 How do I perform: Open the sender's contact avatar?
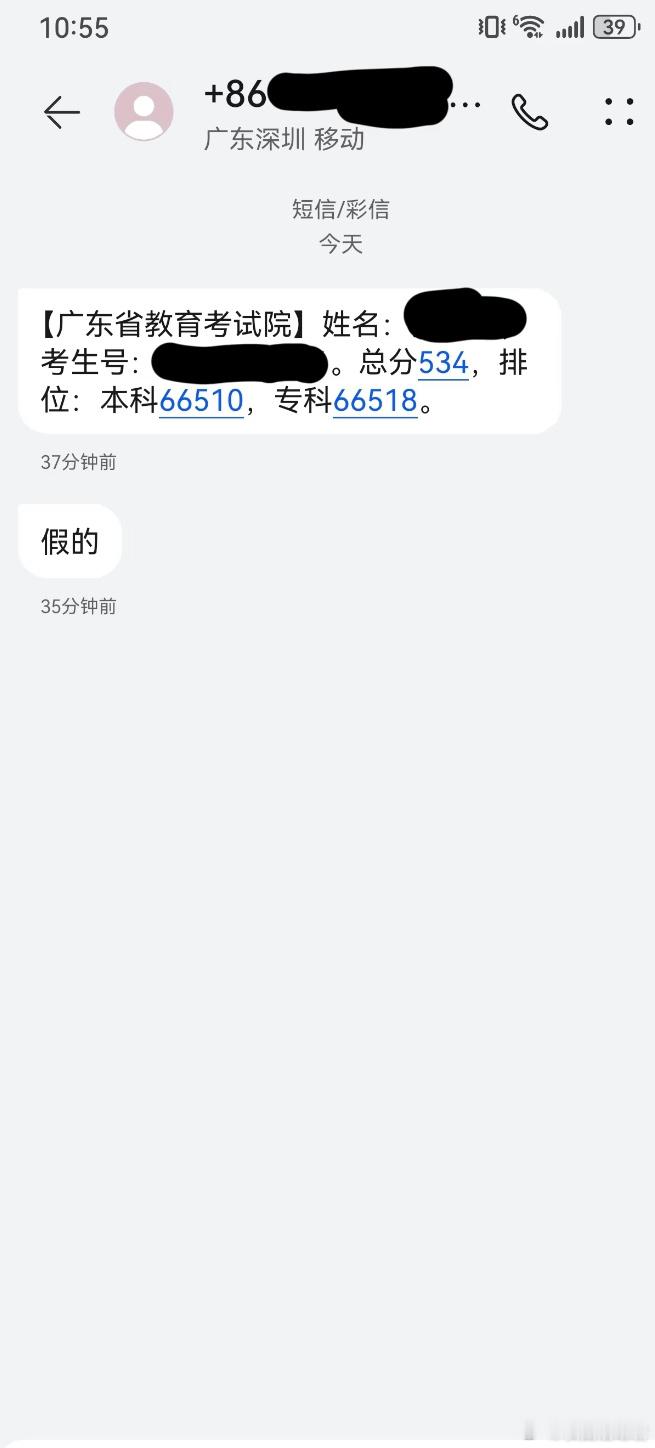[144, 111]
